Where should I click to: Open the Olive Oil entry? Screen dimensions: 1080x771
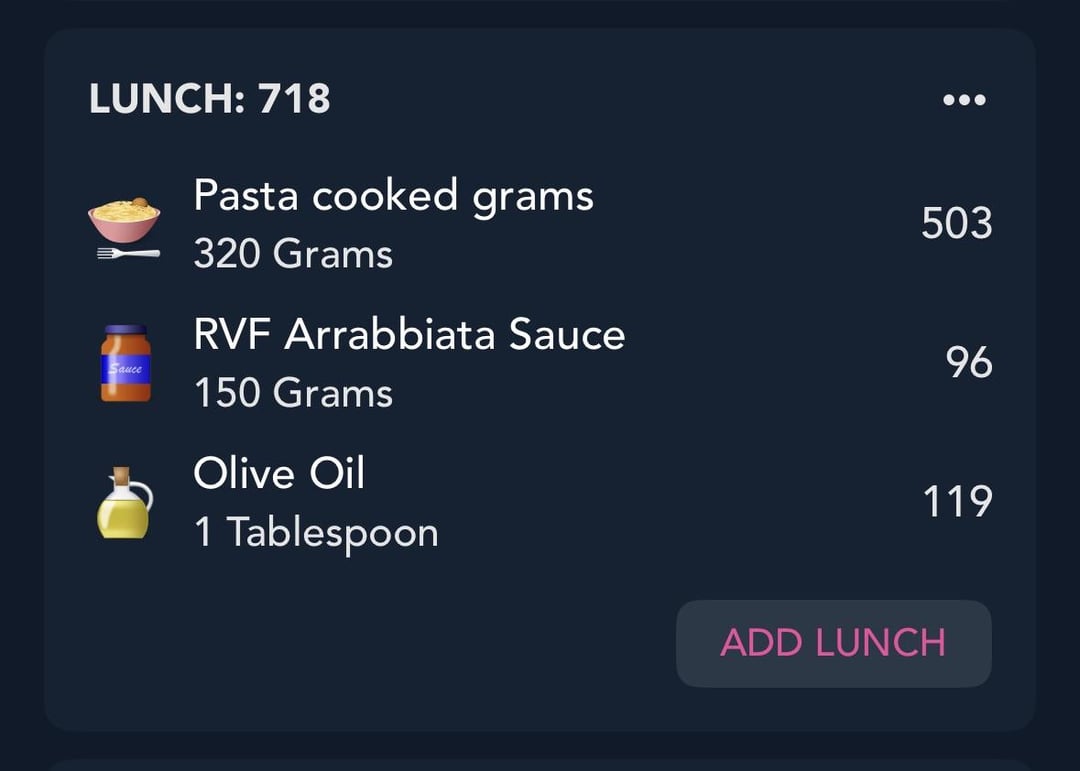315,501
